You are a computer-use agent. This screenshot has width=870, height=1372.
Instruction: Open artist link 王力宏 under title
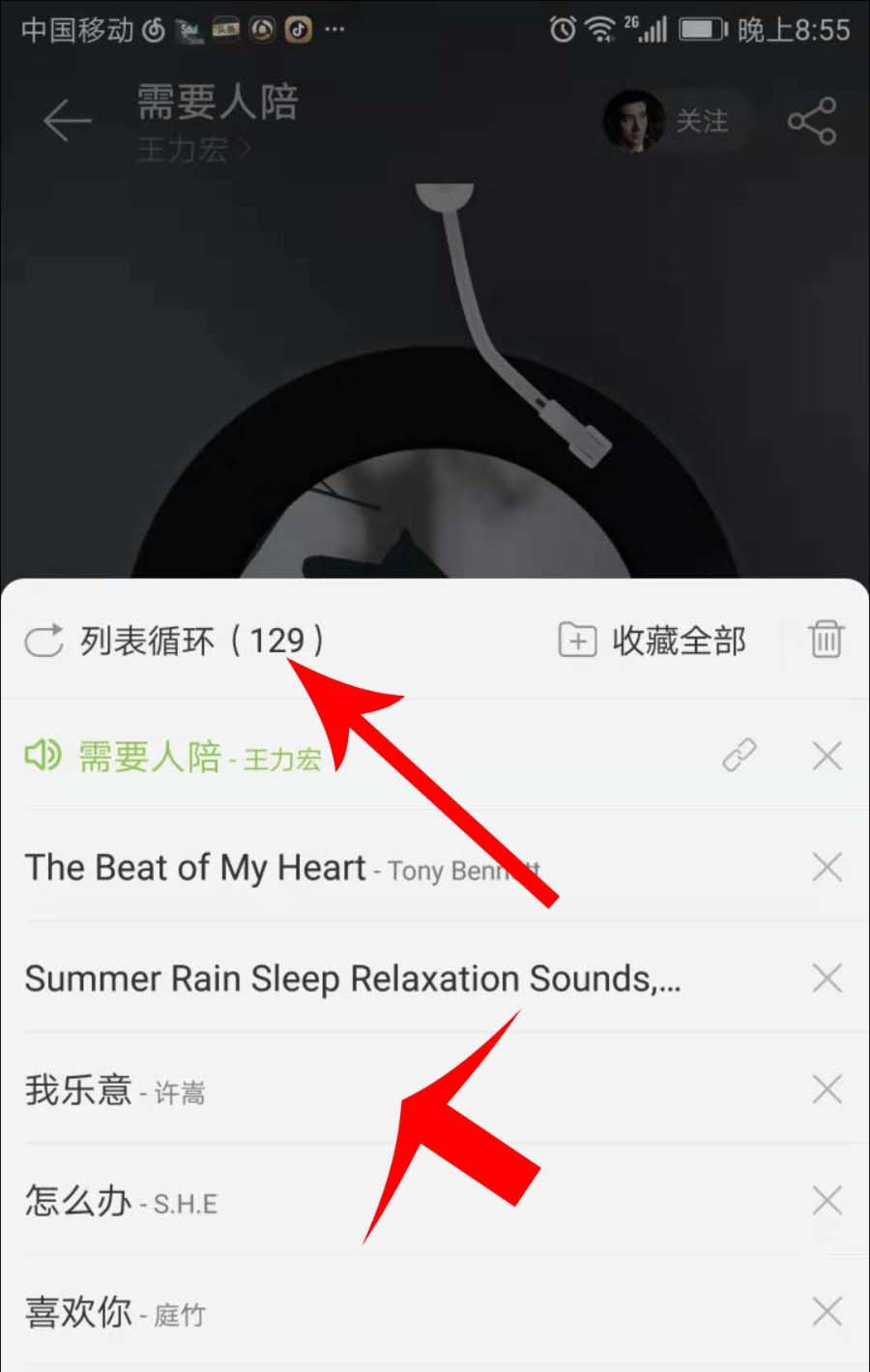click(193, 150)
